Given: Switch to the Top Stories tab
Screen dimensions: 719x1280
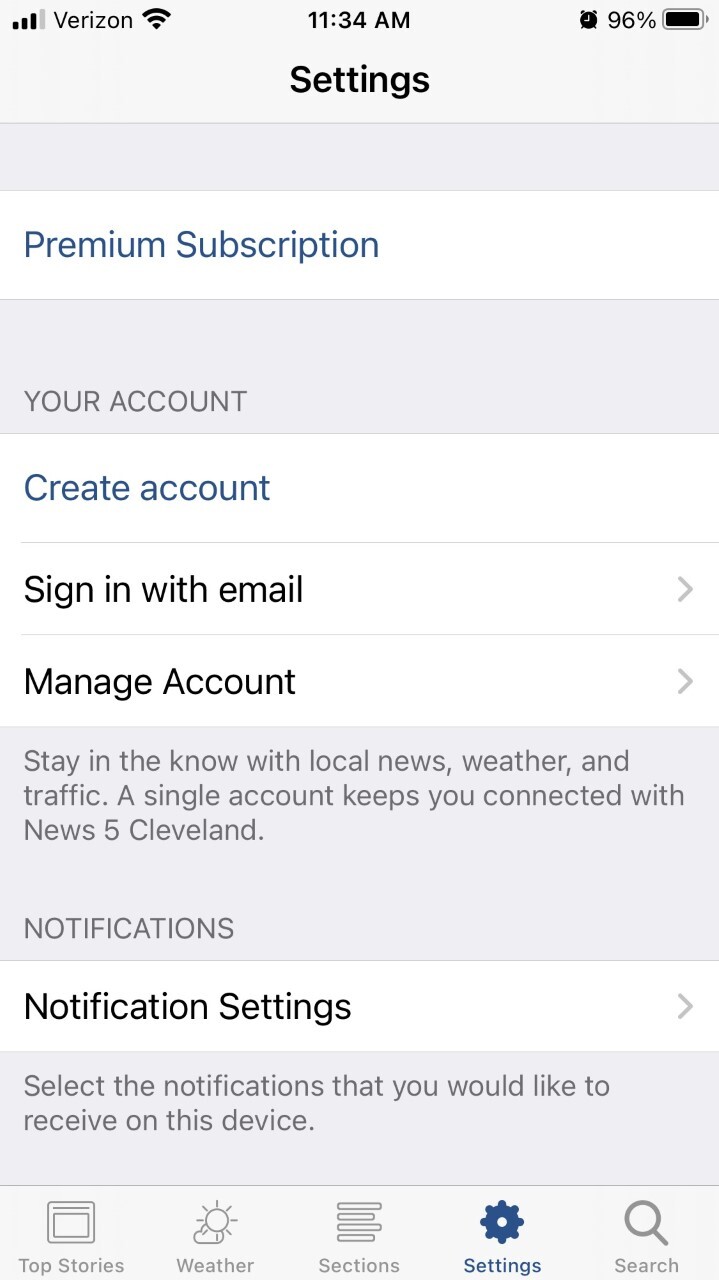Looking at the screenshot, I should (x=71, y=1237).
